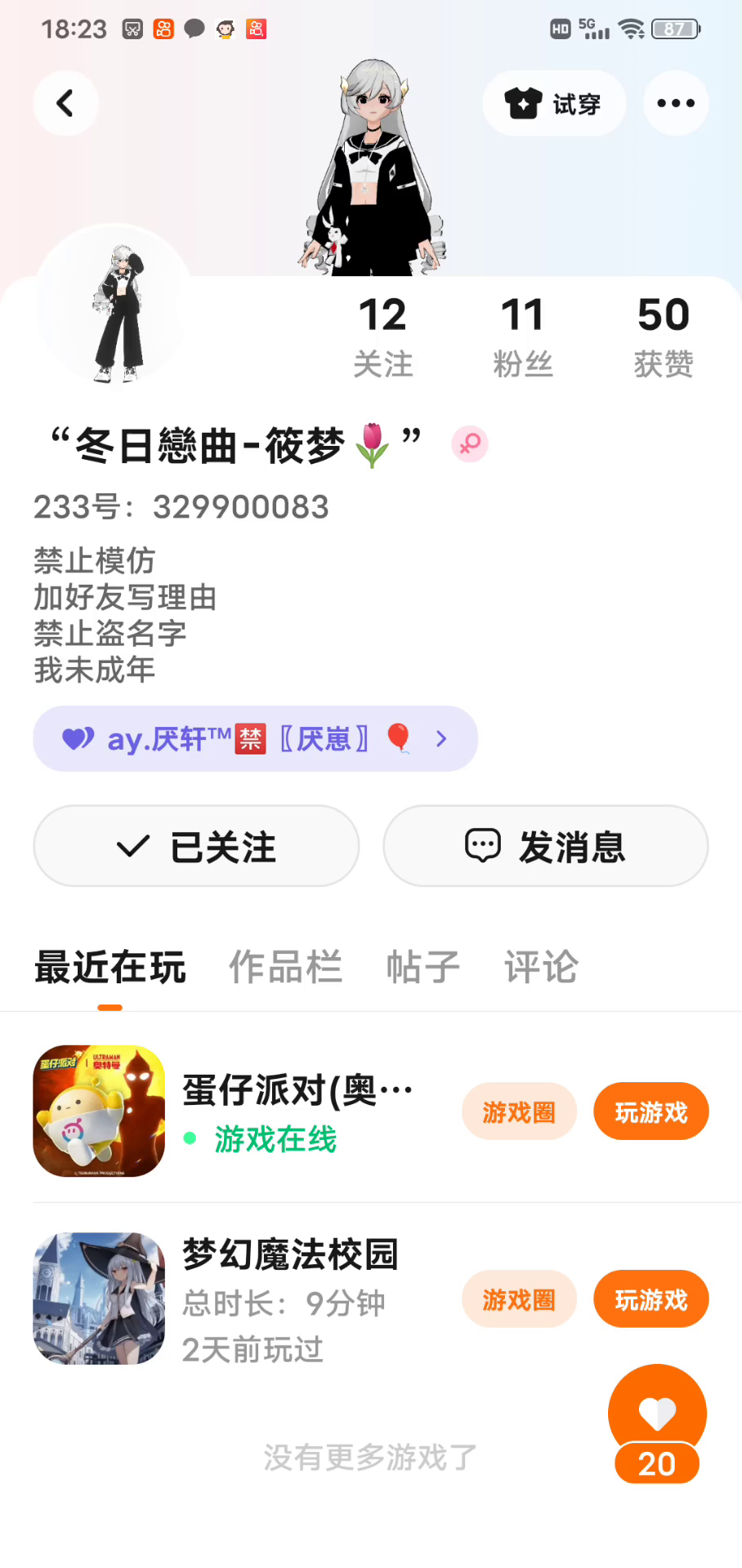
Task: Send a message via 发消息
Action: click(545, 846)
